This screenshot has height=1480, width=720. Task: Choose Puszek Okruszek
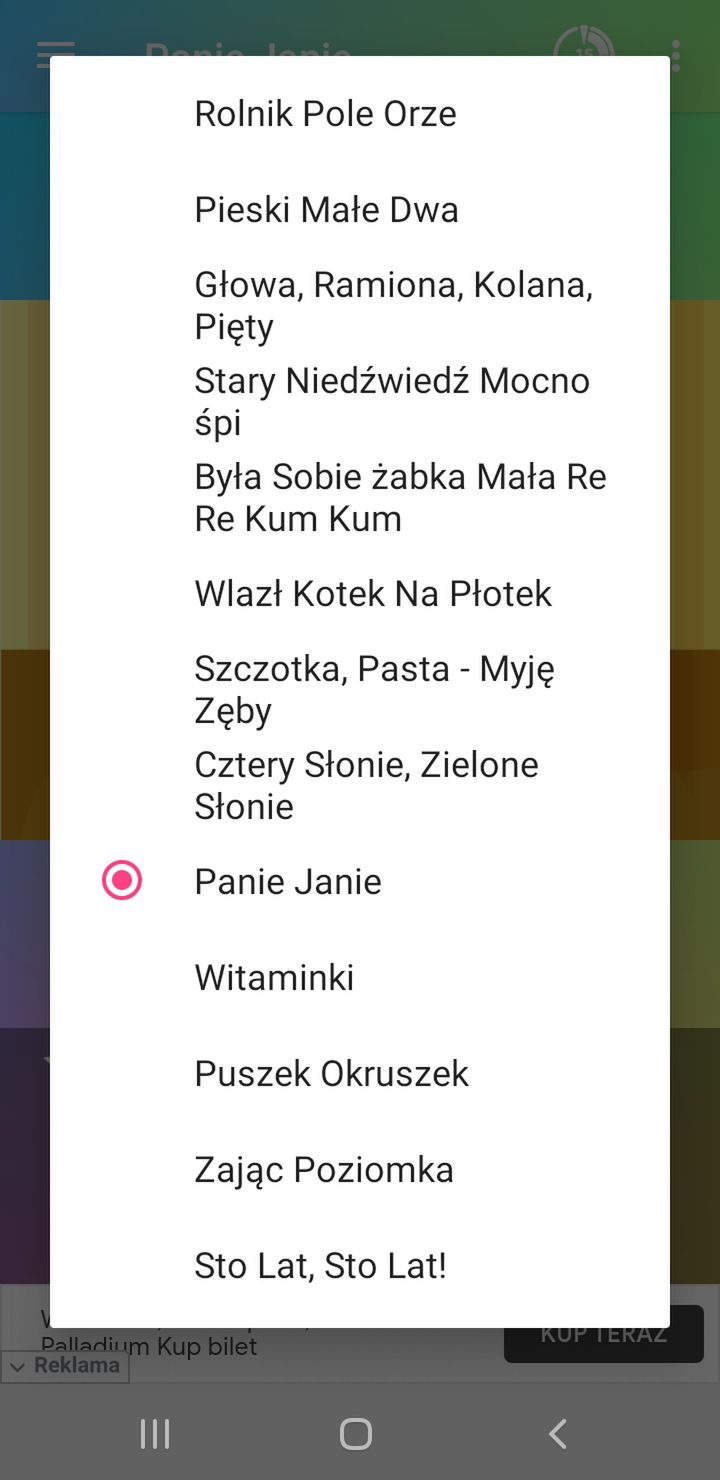pyautogui.click(x=360, y=1074)
